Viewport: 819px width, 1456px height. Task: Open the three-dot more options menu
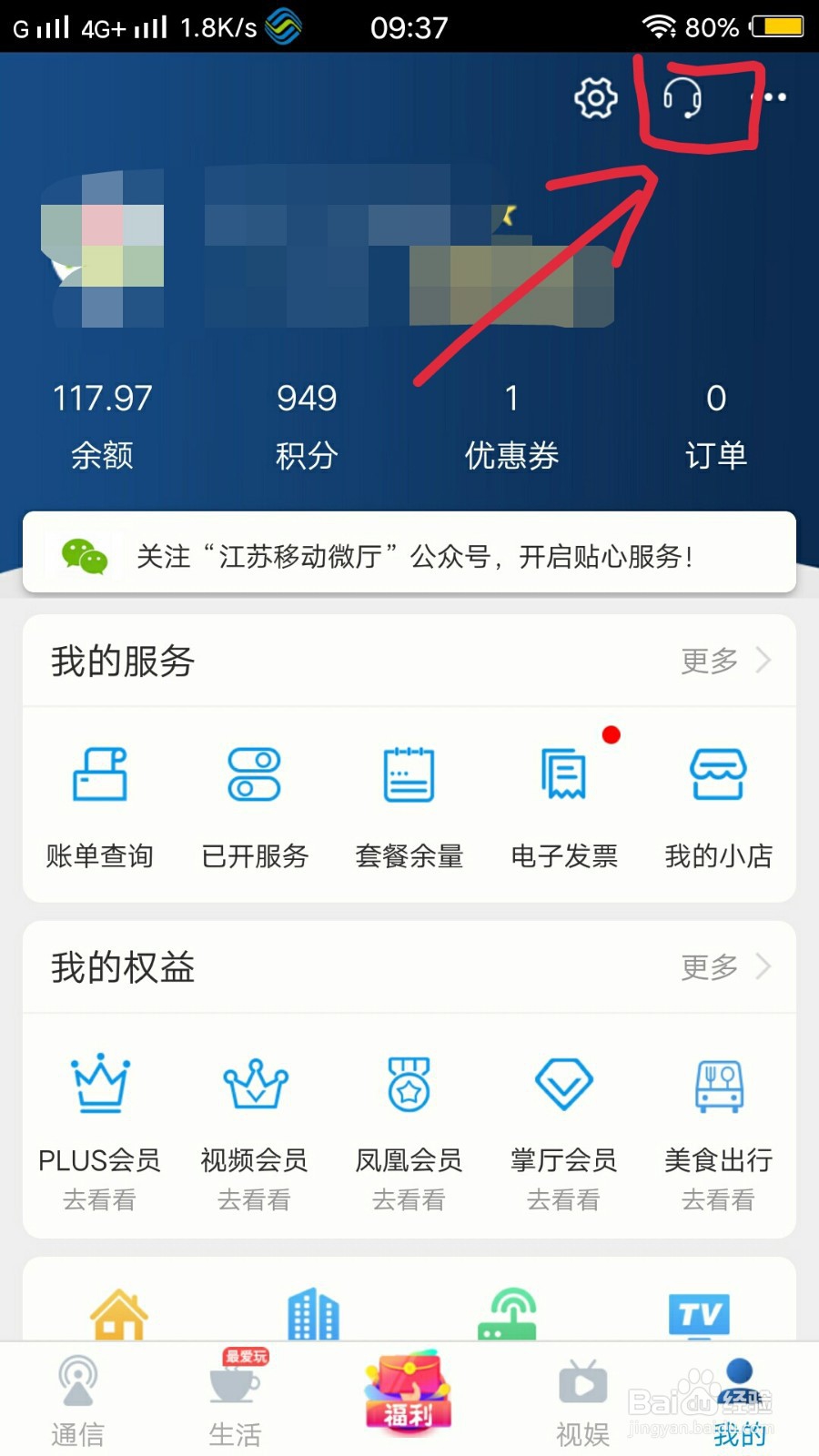(774, 96)
